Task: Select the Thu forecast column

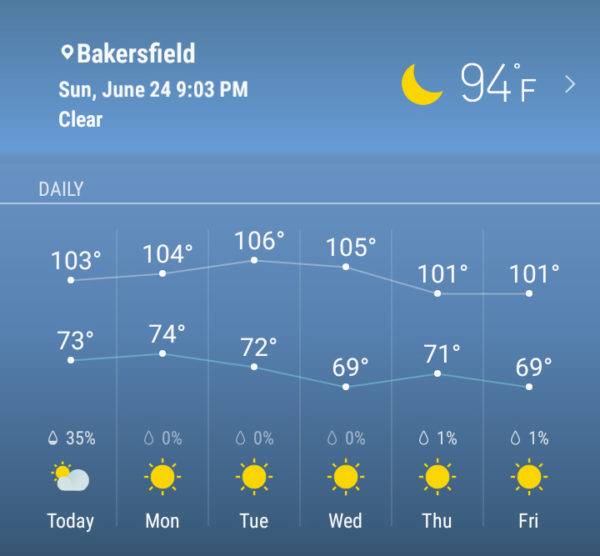Action: [438, 380]
